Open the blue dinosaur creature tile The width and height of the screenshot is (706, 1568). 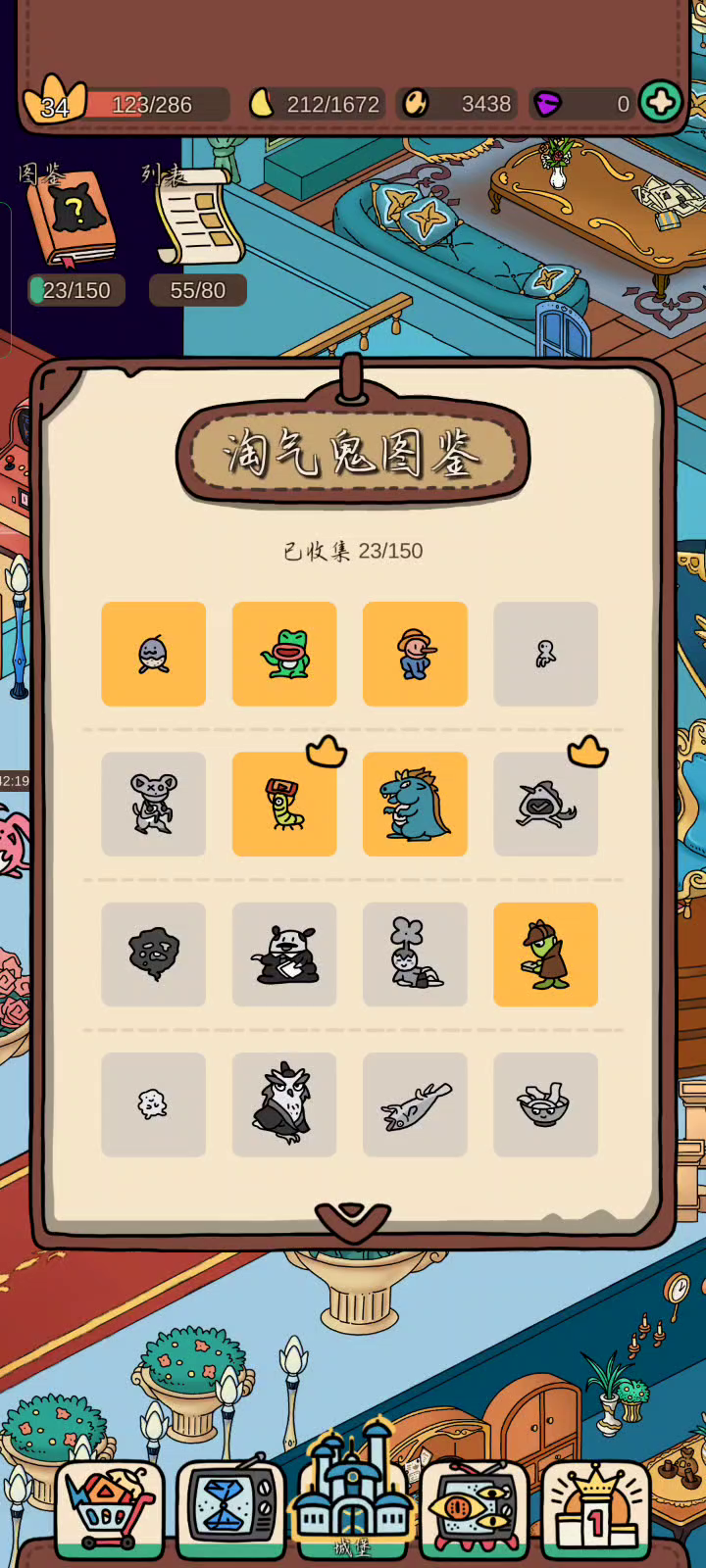pyautogui.click(x=415, y=804)
